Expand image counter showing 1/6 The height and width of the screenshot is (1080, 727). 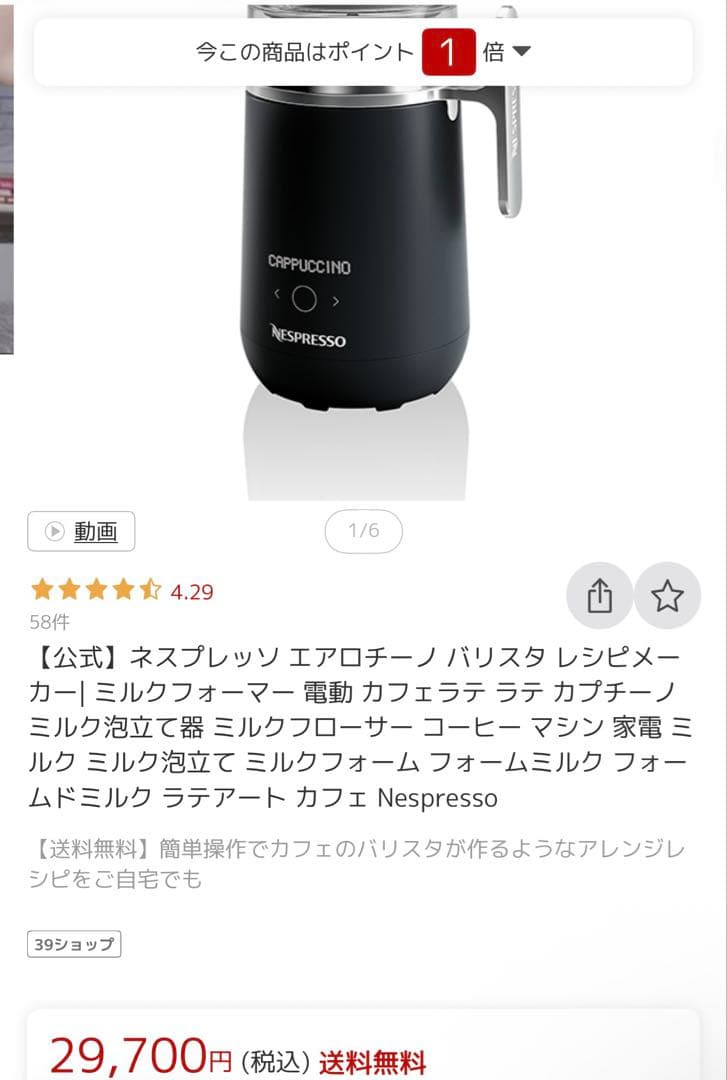click(x=363, y=531)
